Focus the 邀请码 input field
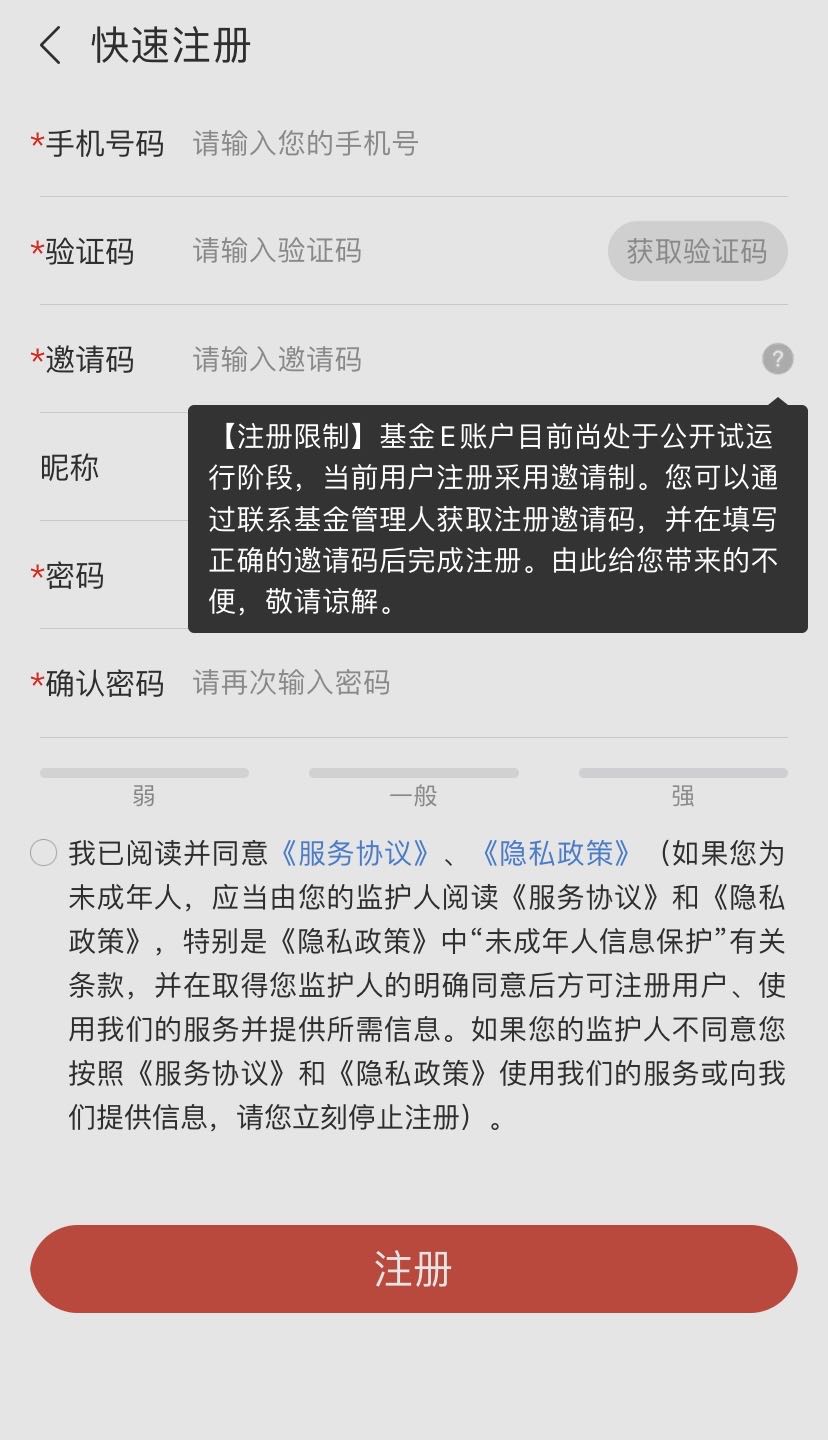This screenshot has height=1440, width=828. pos(470,359)
